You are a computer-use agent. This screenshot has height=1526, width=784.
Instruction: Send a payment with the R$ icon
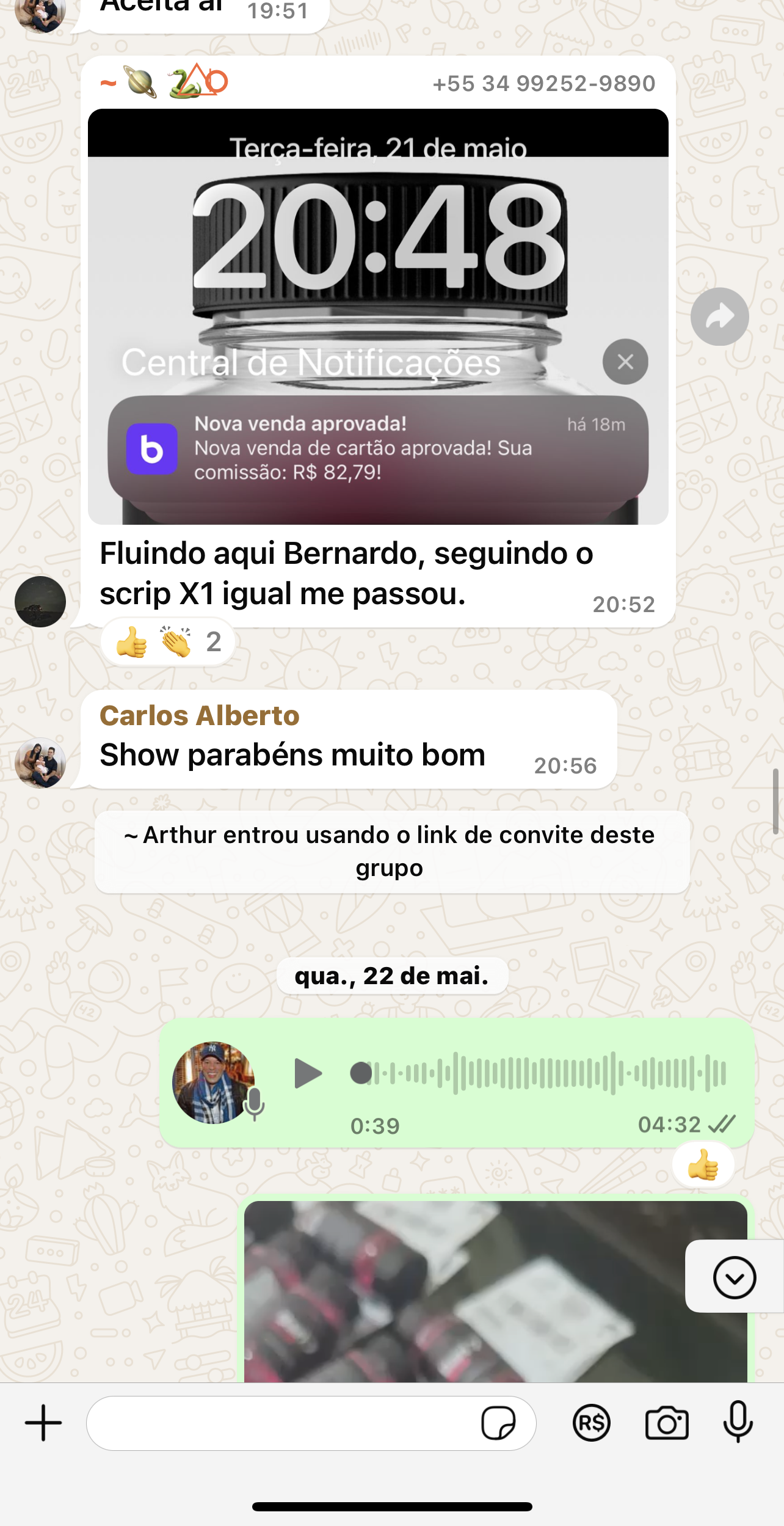[x=591, y=1423]
